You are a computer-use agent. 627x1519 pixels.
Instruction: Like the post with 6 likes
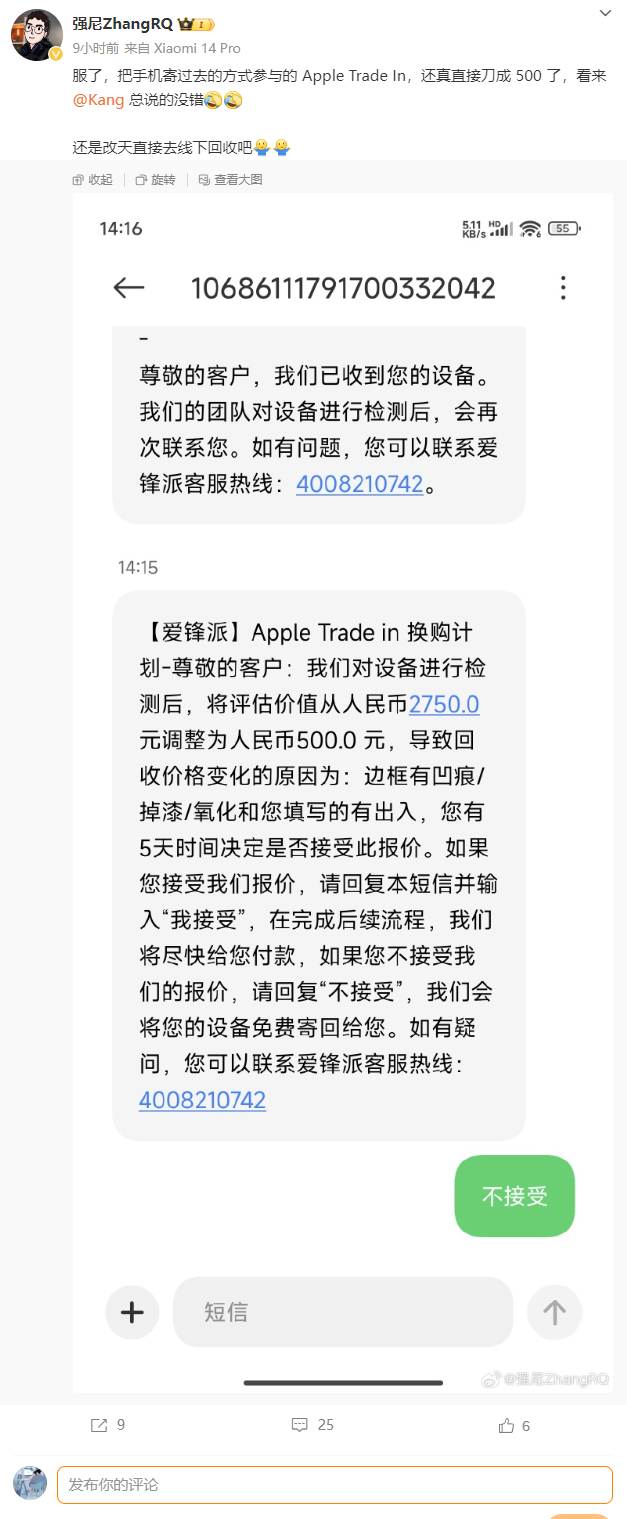513,1425
